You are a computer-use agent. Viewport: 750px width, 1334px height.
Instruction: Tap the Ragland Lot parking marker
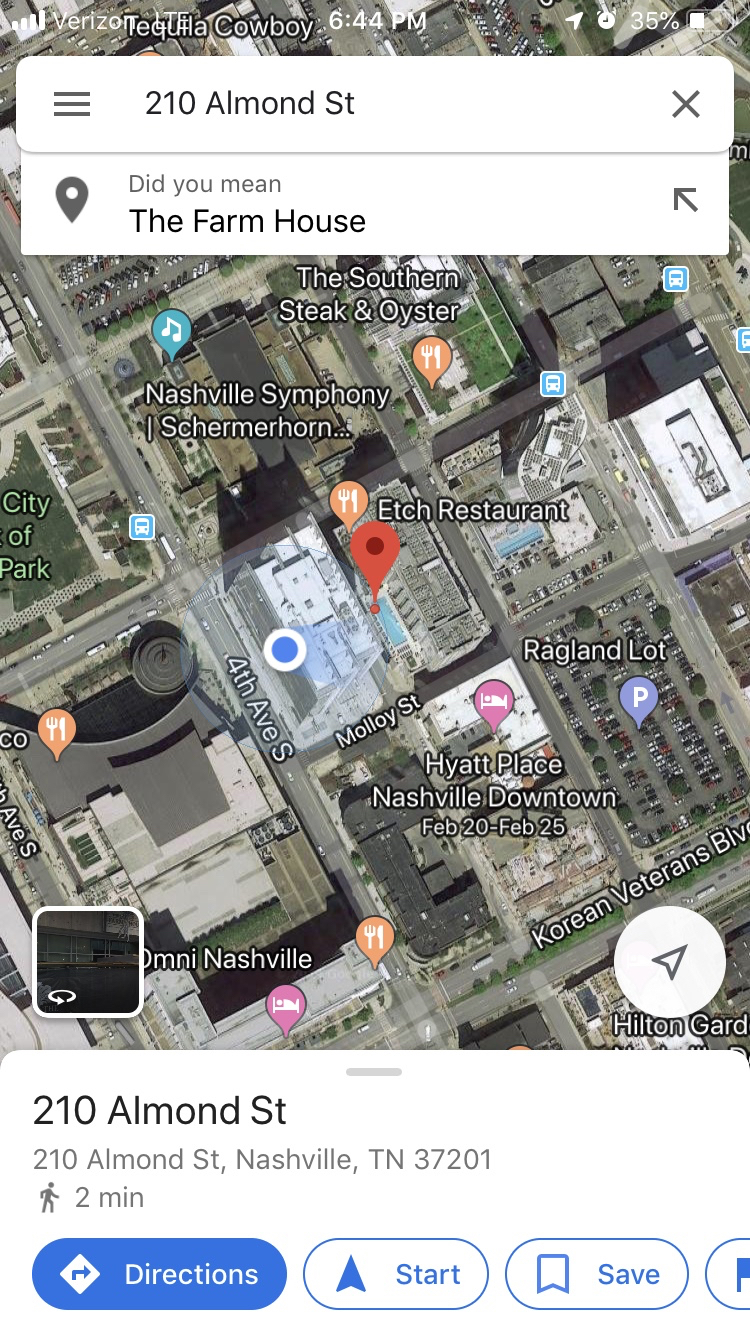tap(639, 697)
